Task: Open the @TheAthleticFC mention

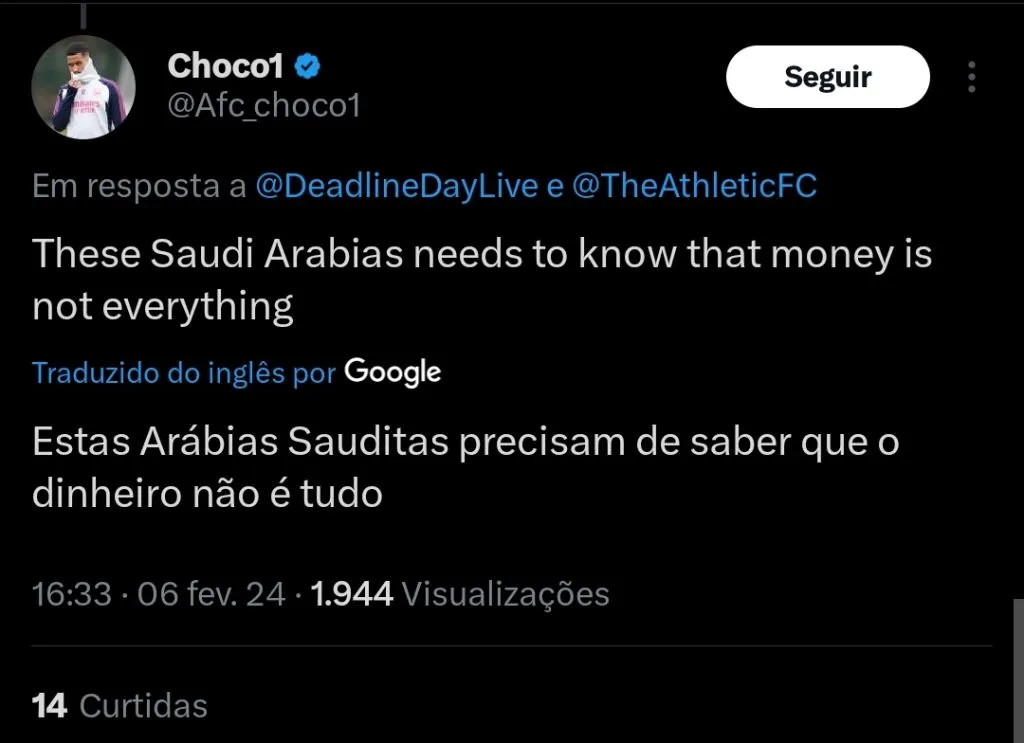Action: click(x=694, y=187)
